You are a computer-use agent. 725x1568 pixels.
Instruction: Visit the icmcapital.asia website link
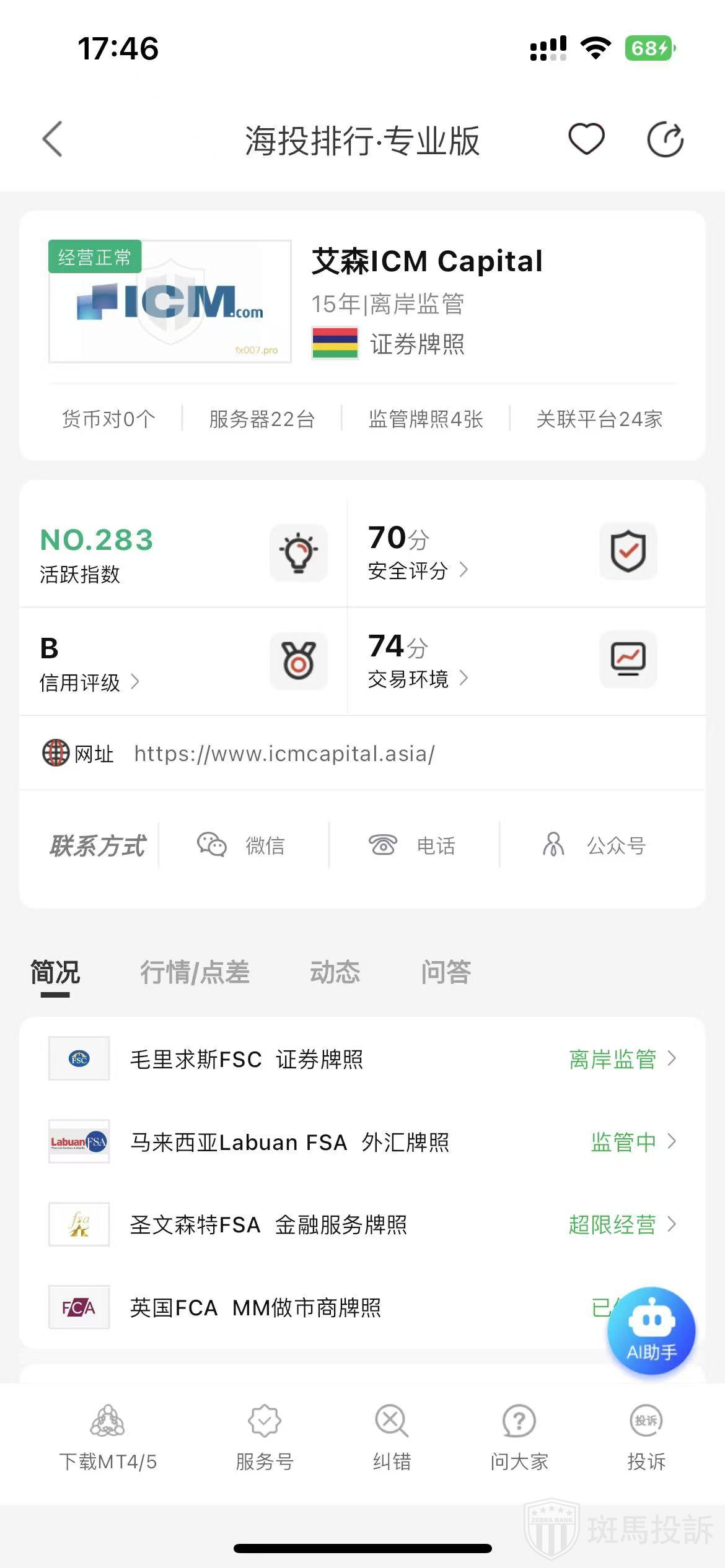point(284,754)
